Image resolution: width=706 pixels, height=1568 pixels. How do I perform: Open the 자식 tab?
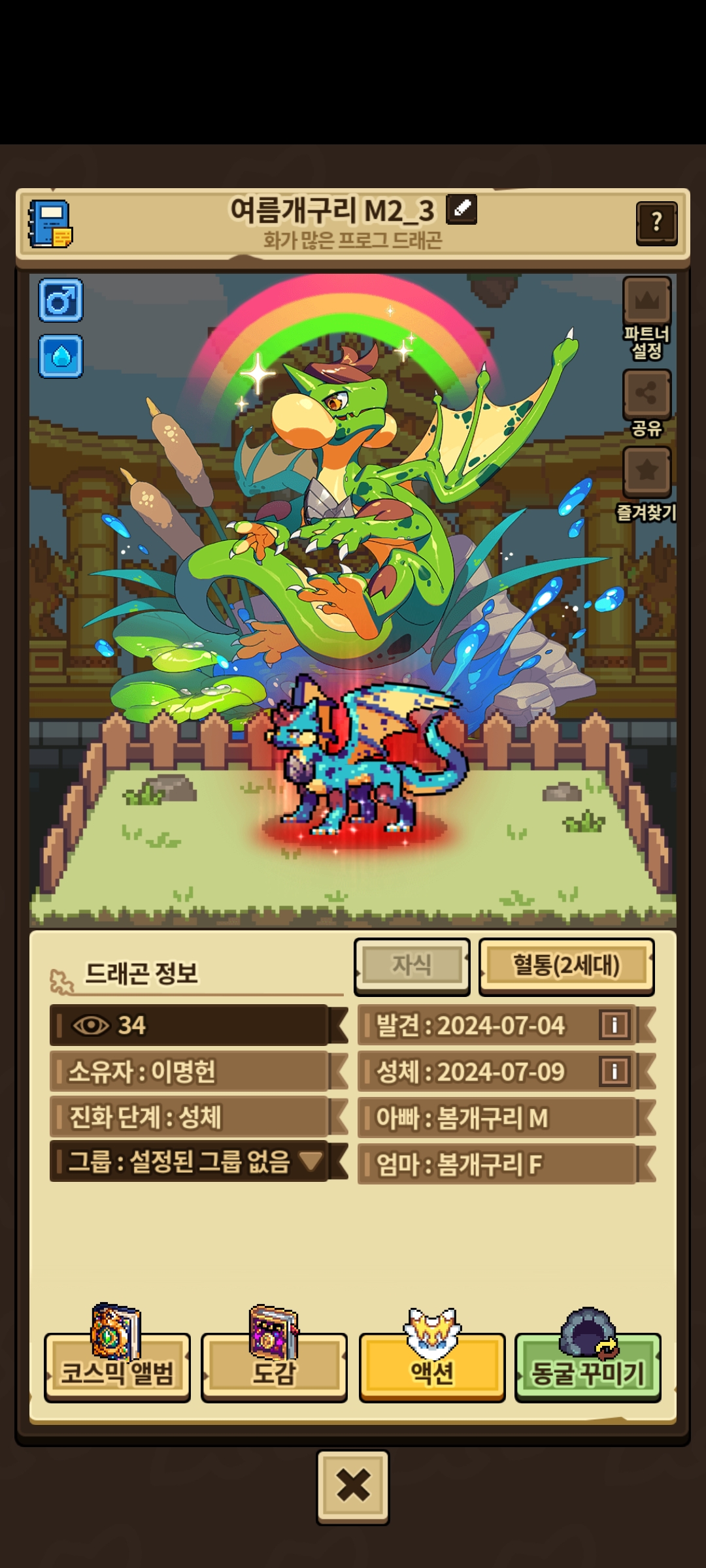pyautogui.click(x=412, y=966)
